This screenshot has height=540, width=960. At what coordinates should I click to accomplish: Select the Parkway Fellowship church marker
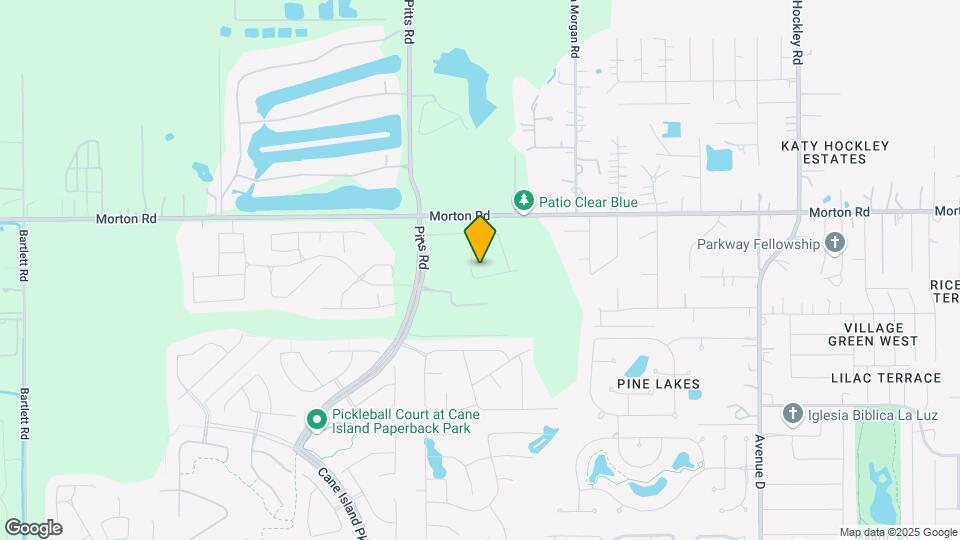[835, 244]
